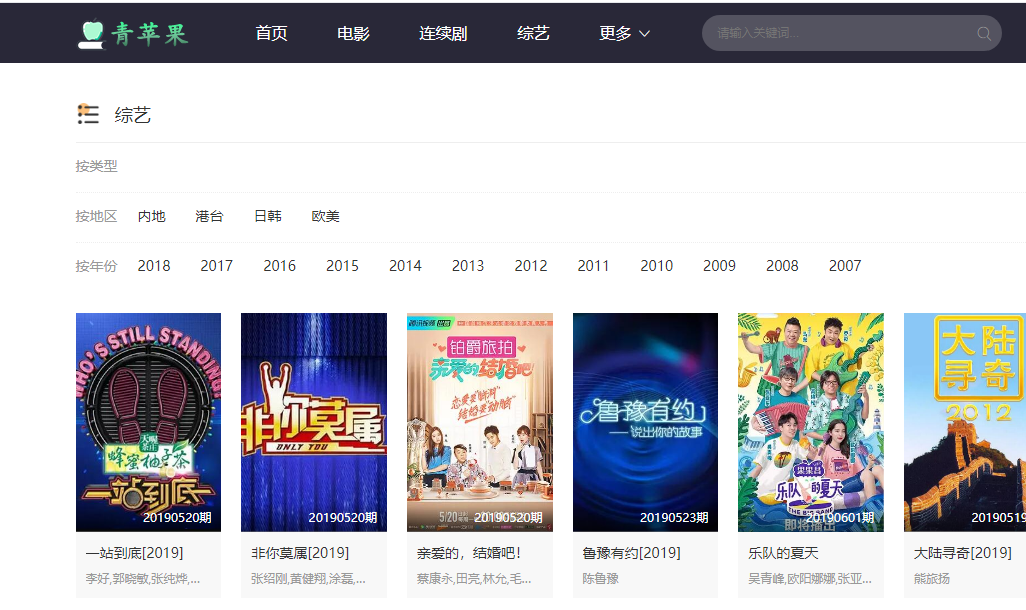Select the 日韩 region filter
The width and height of the screenshot is (1026, 610).
(267, 216)
